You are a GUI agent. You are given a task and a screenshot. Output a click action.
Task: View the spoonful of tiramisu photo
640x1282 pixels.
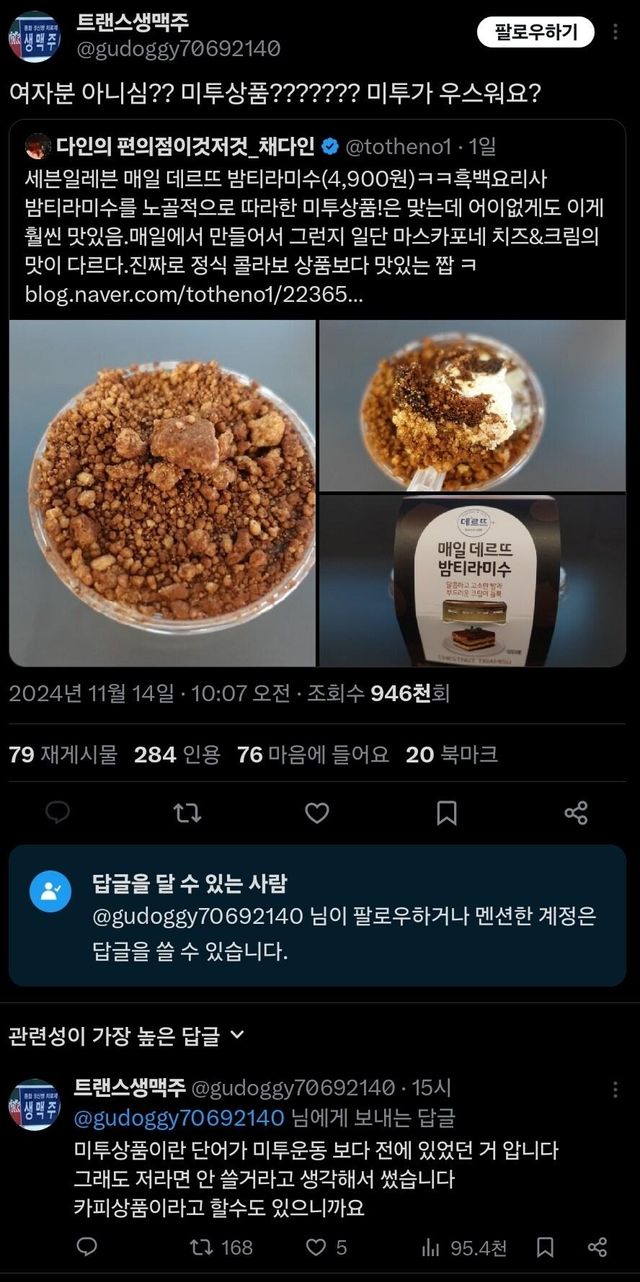(472, 405)
